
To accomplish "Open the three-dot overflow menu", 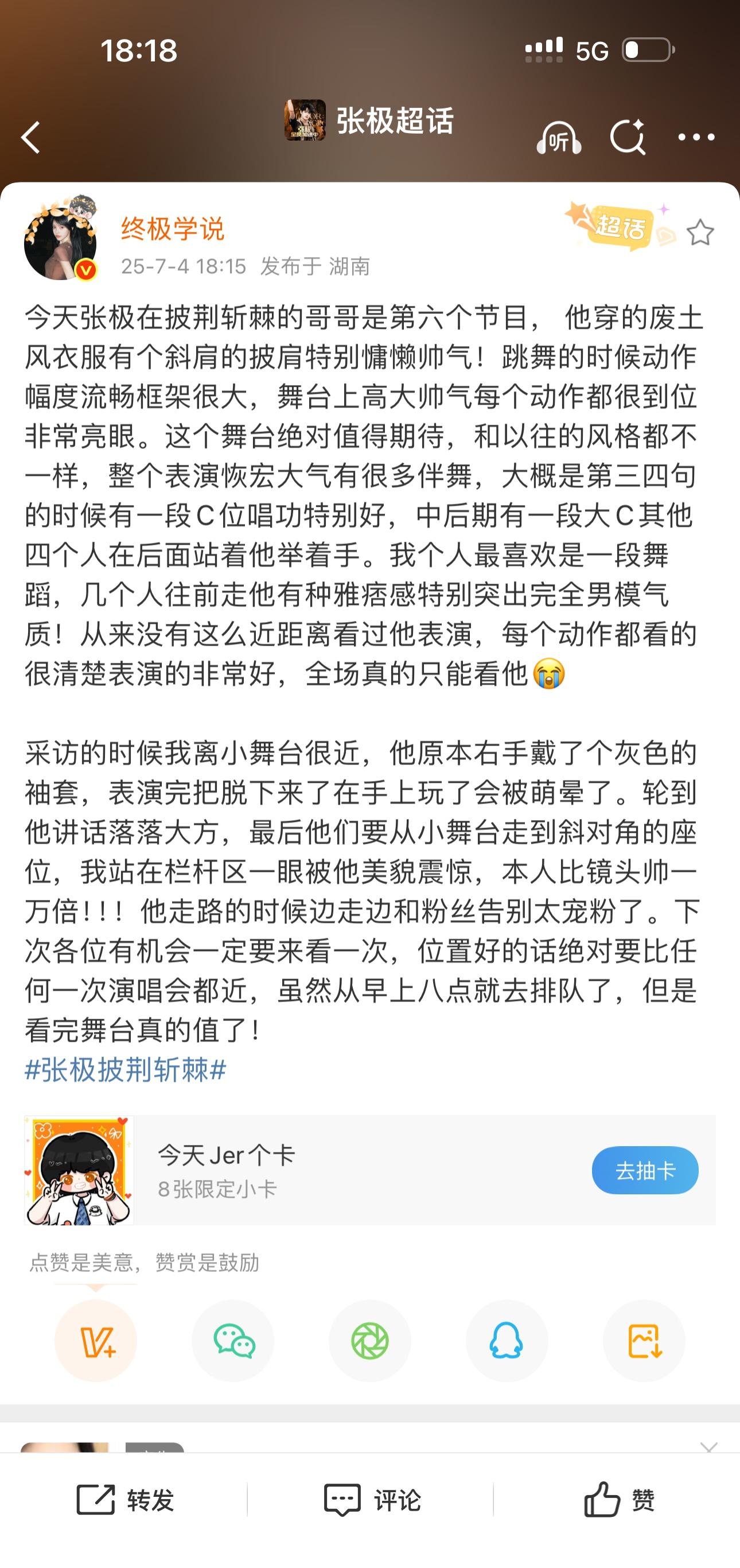I will point(696,138).
